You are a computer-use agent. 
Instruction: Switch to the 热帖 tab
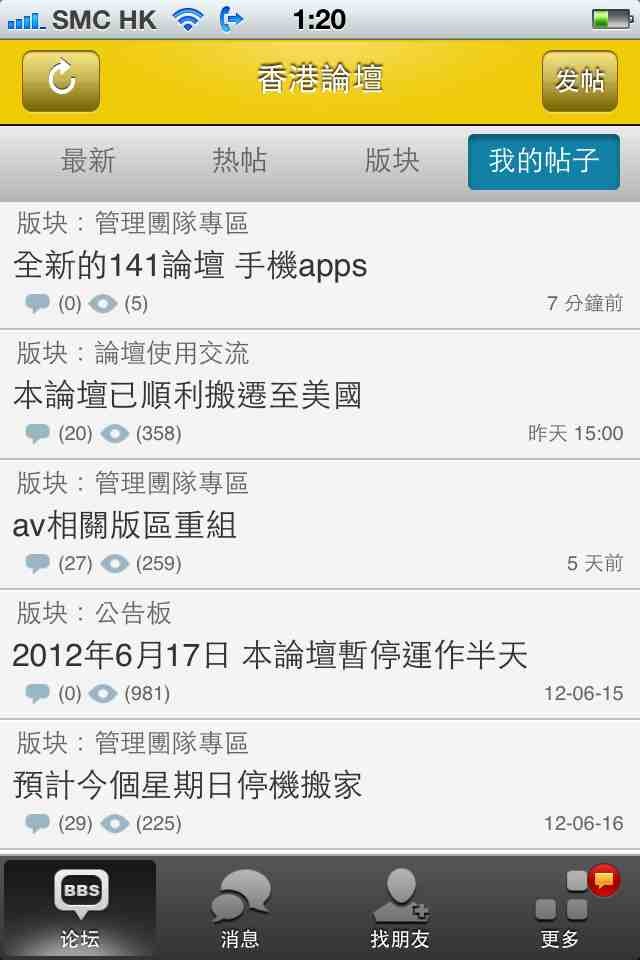click(240, 161)
